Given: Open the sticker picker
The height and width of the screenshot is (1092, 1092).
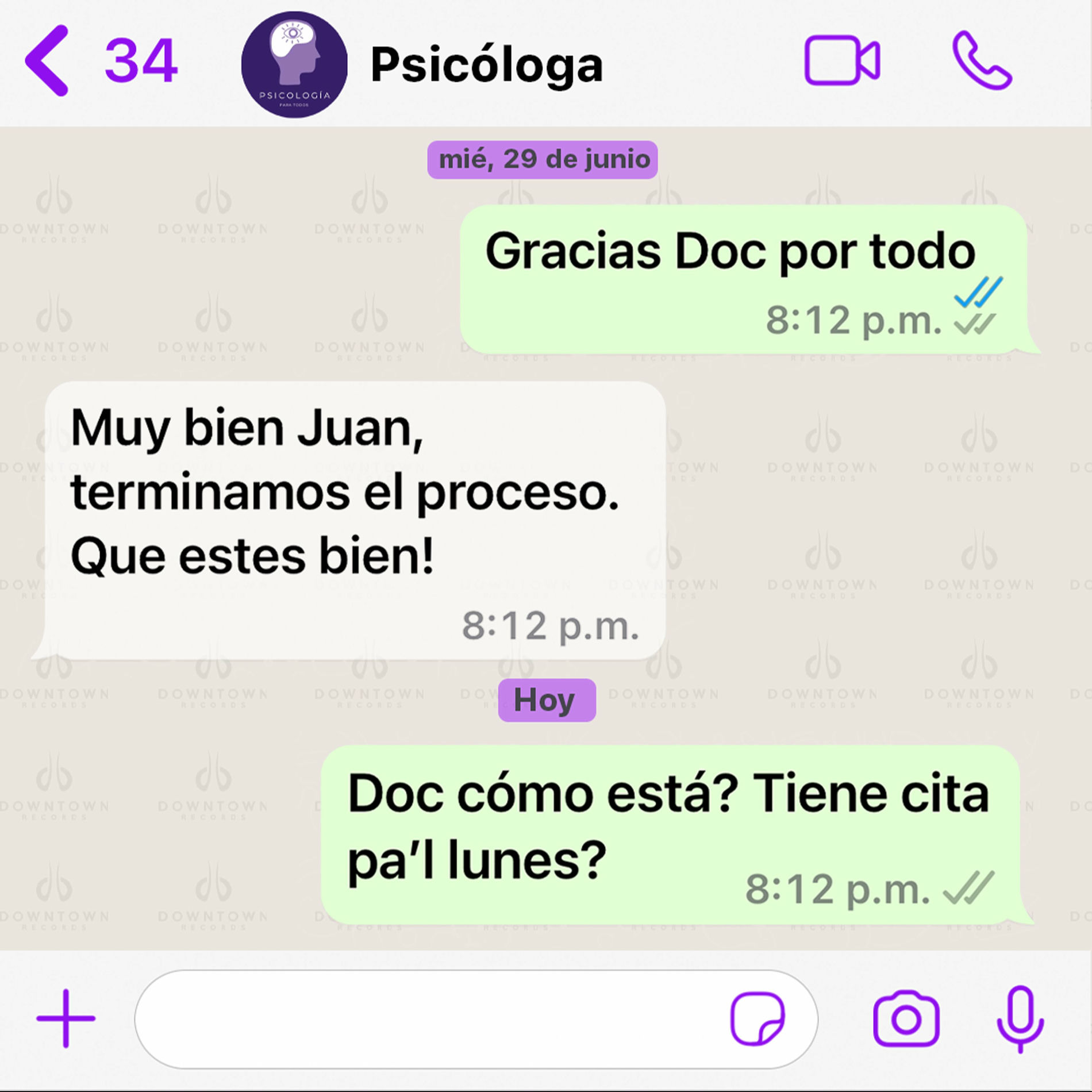Looking at the screenshot, I should click(x=757, y=1019).
